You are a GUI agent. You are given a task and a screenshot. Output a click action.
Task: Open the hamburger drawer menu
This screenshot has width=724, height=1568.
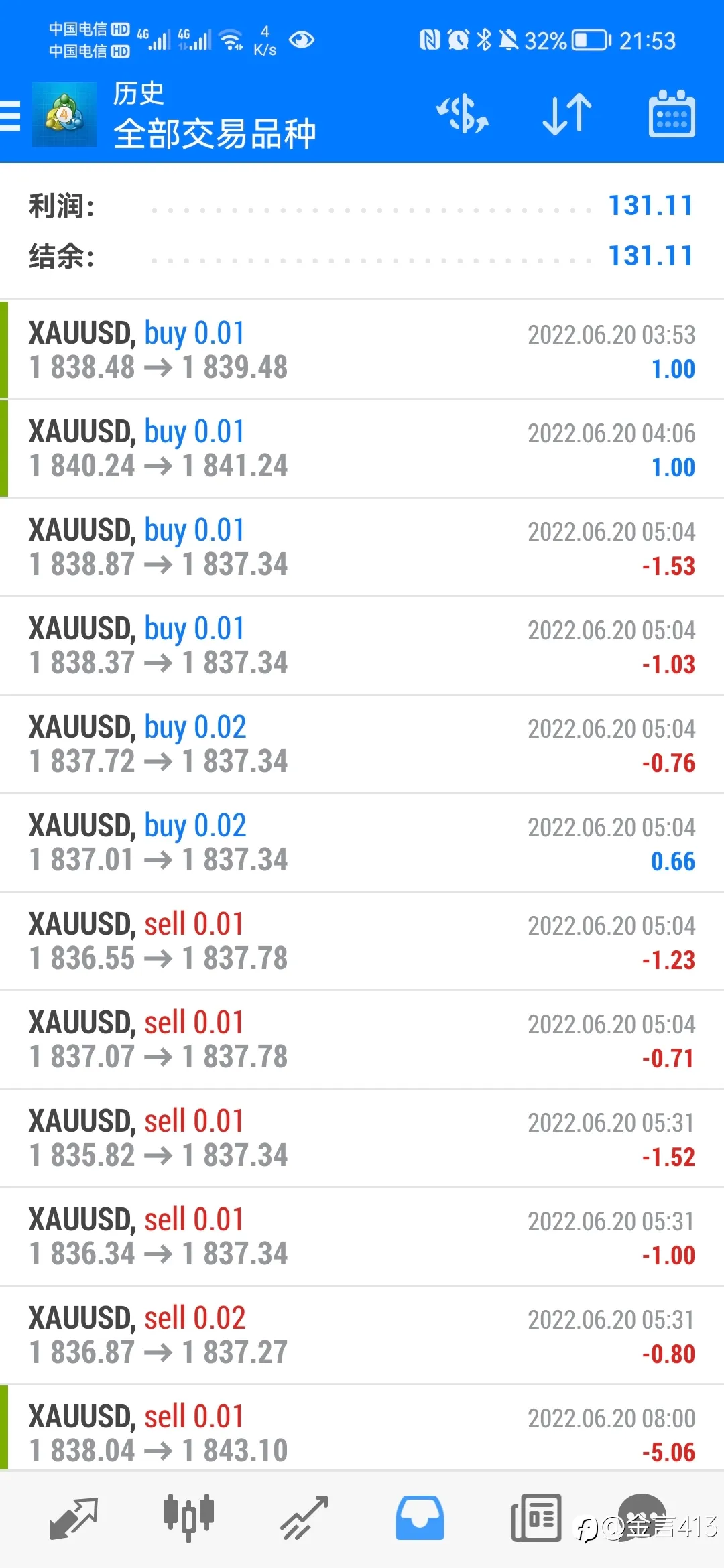(10, 115)
